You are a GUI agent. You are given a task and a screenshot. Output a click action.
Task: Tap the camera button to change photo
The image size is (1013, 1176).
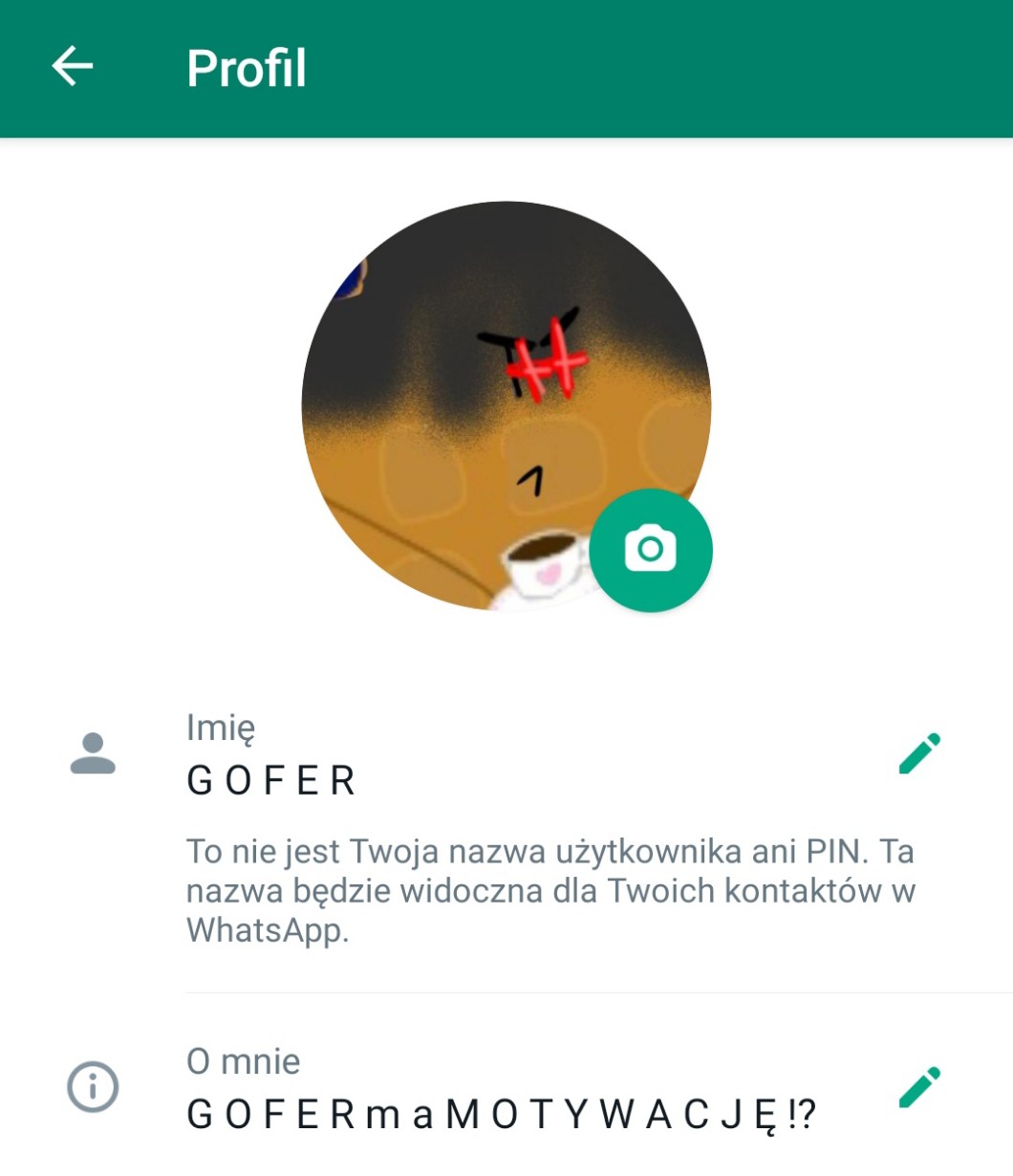click(651, 550)
